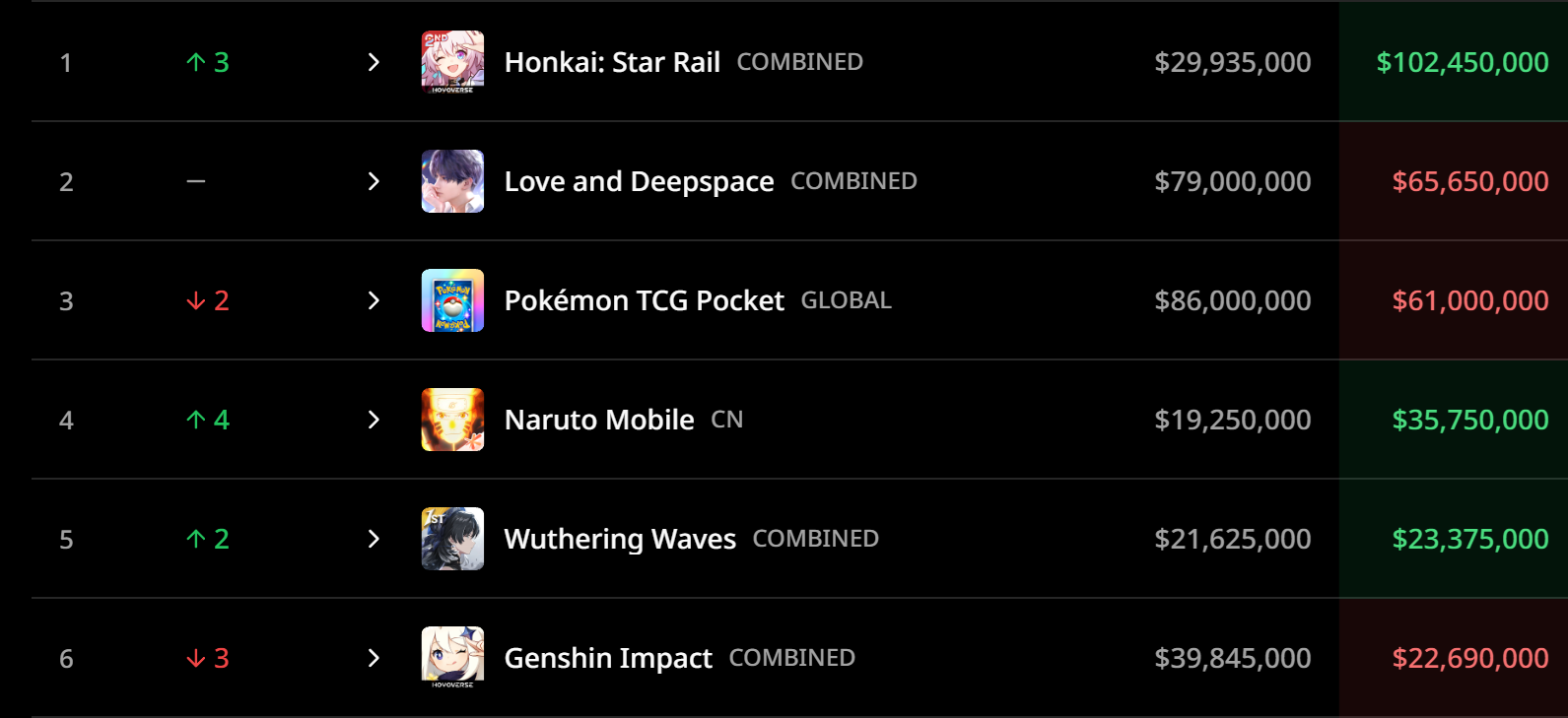Expand the Naruto Mobile row chevron
Screen dimensions: 1568x718
tap(374, 420)
